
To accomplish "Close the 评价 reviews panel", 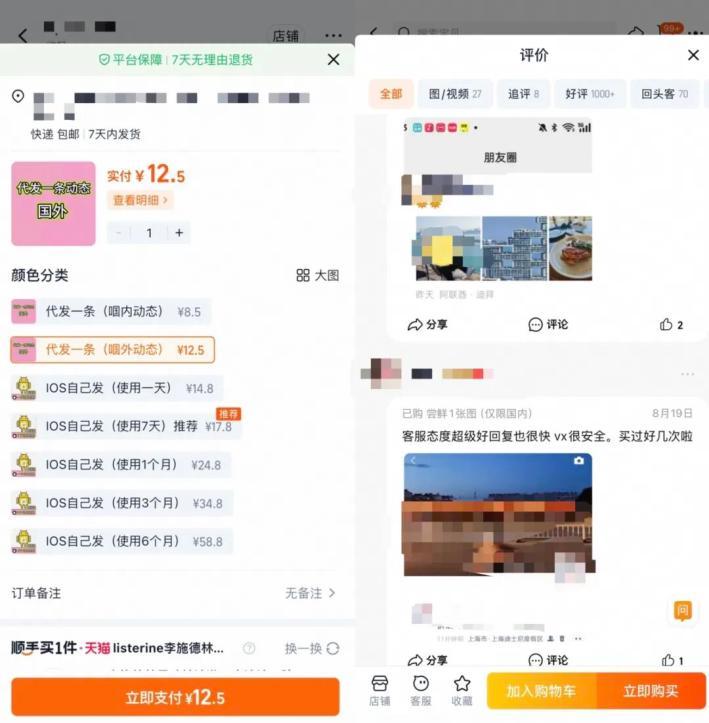I will (693, 55).
